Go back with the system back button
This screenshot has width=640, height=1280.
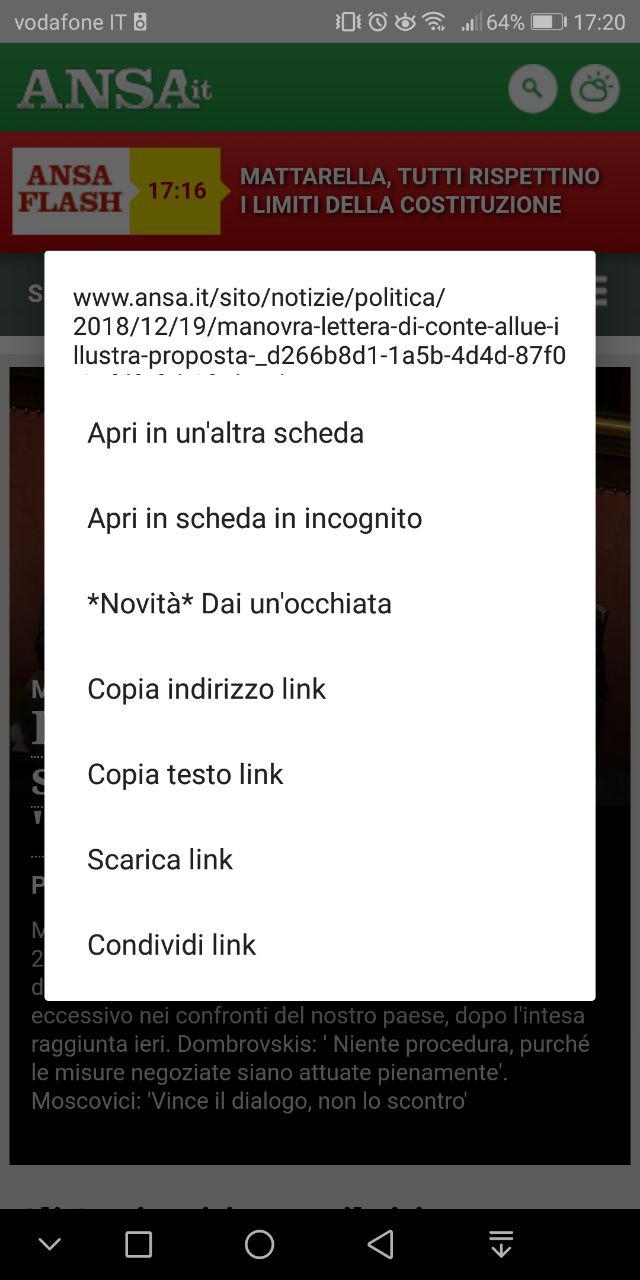[x=380, y=1244]
